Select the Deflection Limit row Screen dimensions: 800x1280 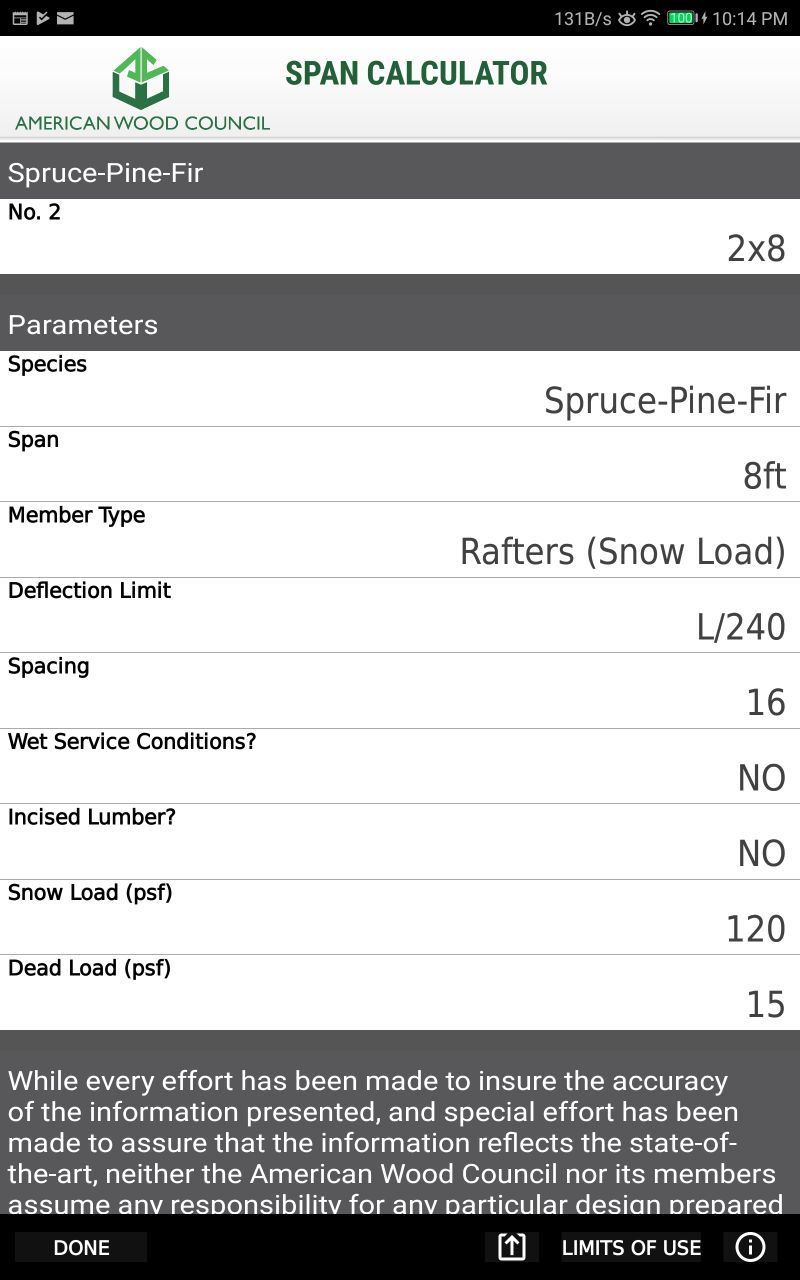pyautogui.click(x=400, y=615)
